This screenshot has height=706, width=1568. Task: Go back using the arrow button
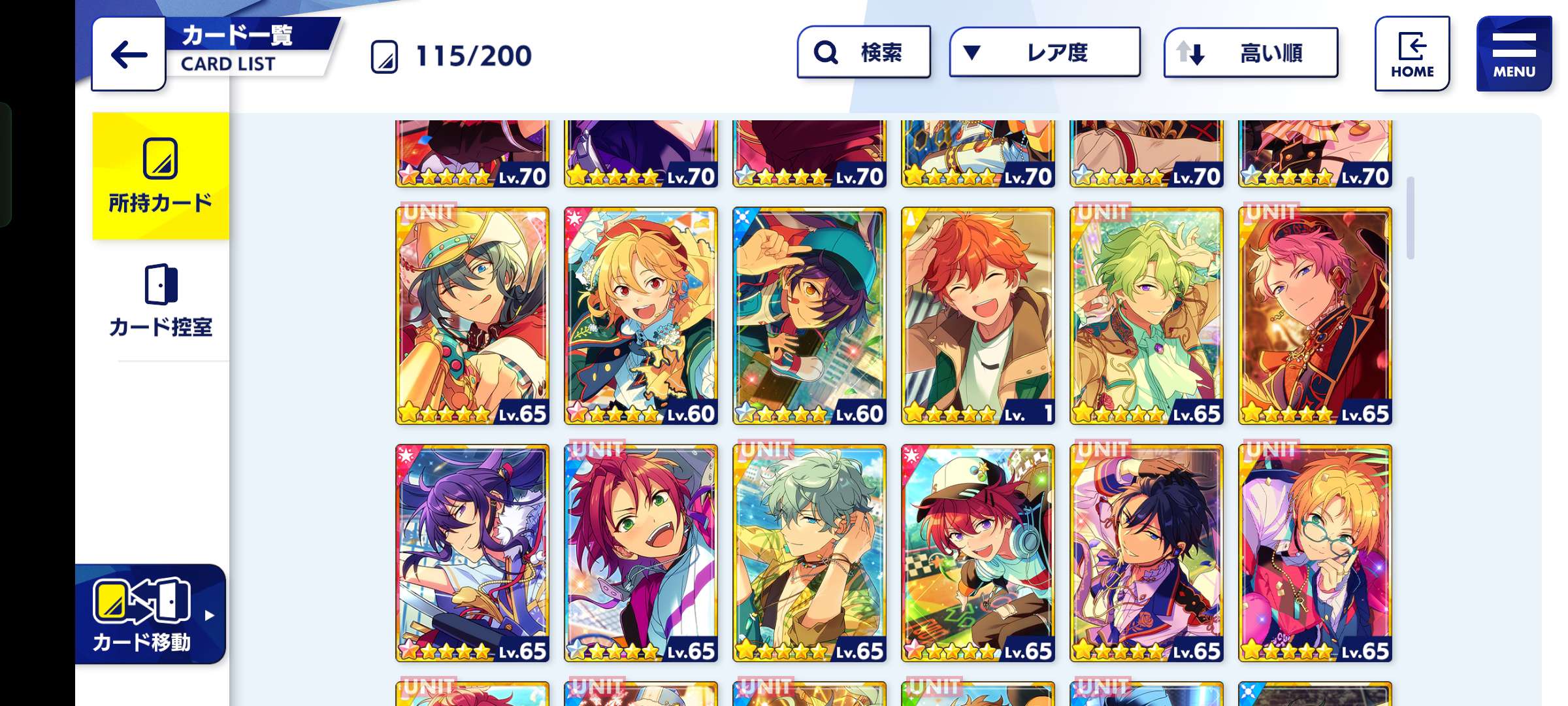point(128,55)
